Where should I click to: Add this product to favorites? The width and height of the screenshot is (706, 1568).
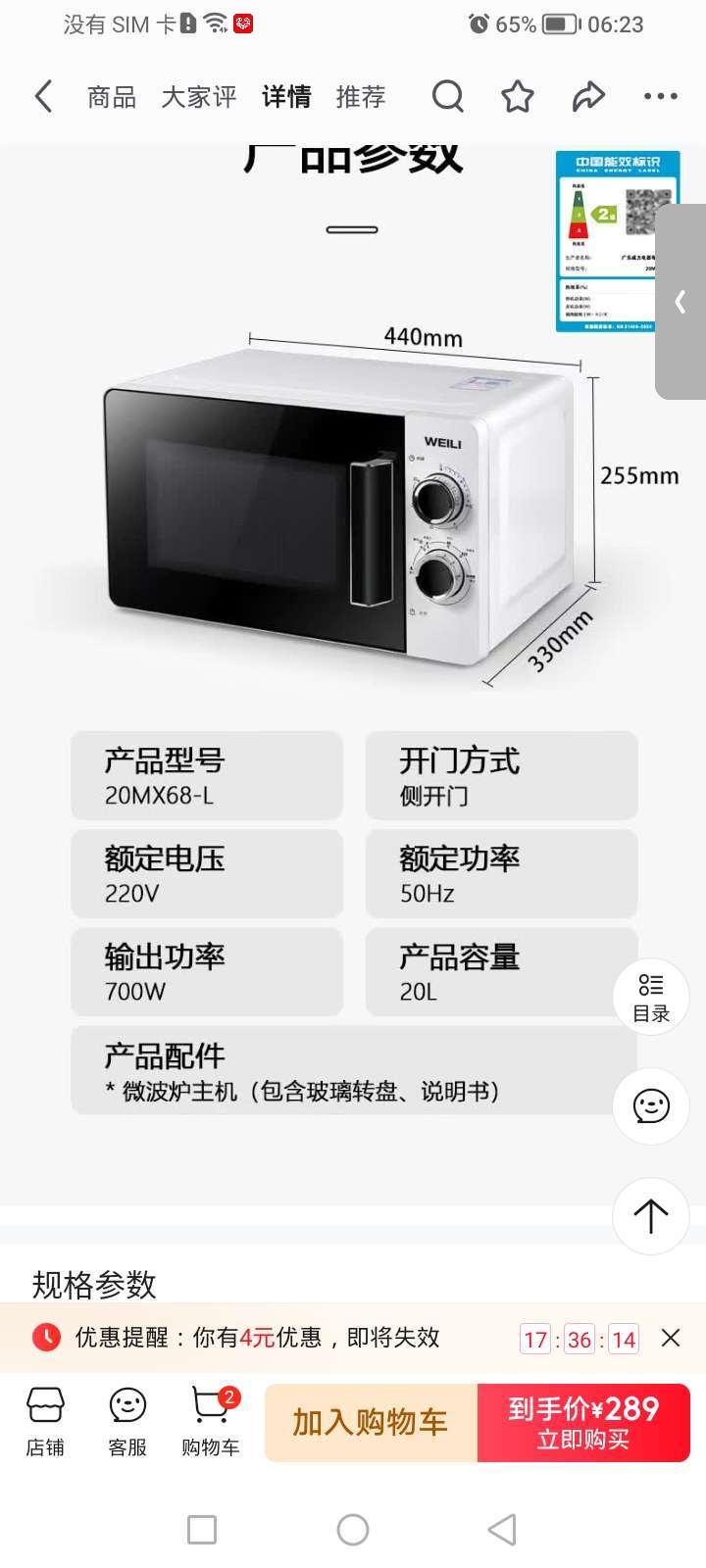pos(518,97)
